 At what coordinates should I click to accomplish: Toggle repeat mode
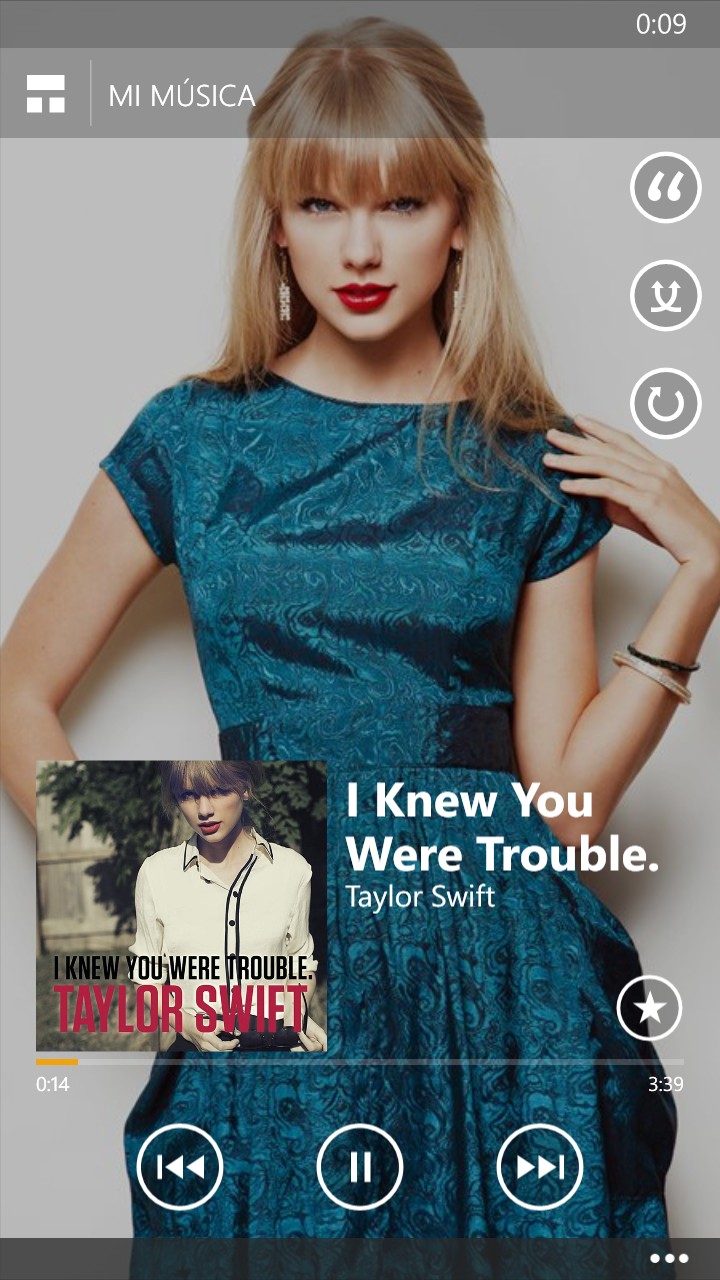[x=666, y=404]
